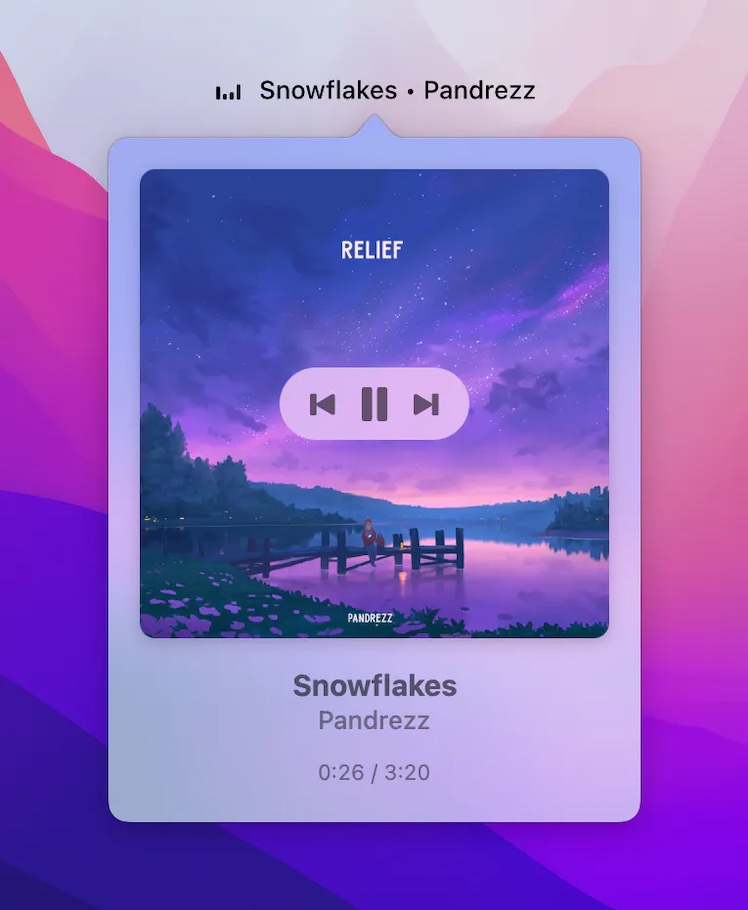Screen dimensions: 748x910
Task: Skip to the next track
Action: (427, 404)
